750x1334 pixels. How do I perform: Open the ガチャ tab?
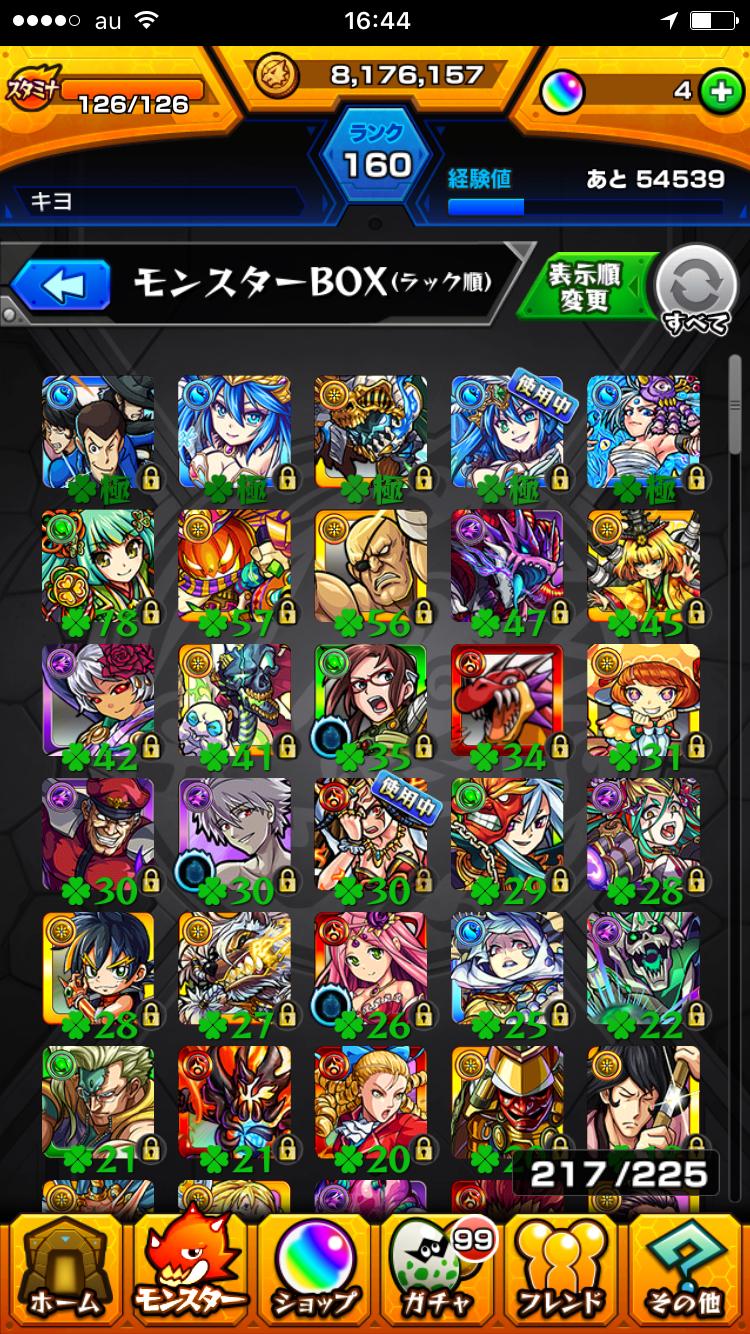[x=438, y=1272]
